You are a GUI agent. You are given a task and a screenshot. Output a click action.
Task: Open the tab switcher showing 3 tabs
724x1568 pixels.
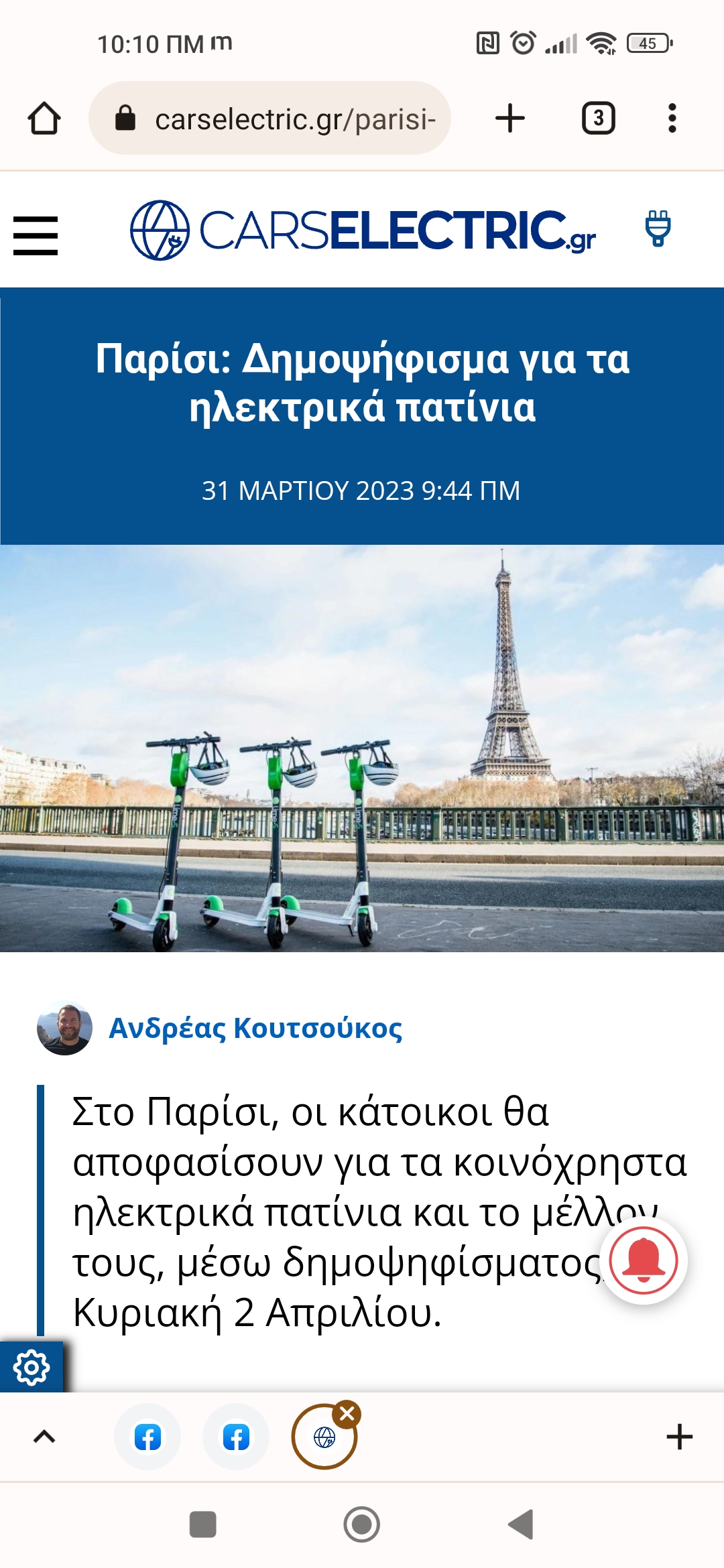pos(598,119)
